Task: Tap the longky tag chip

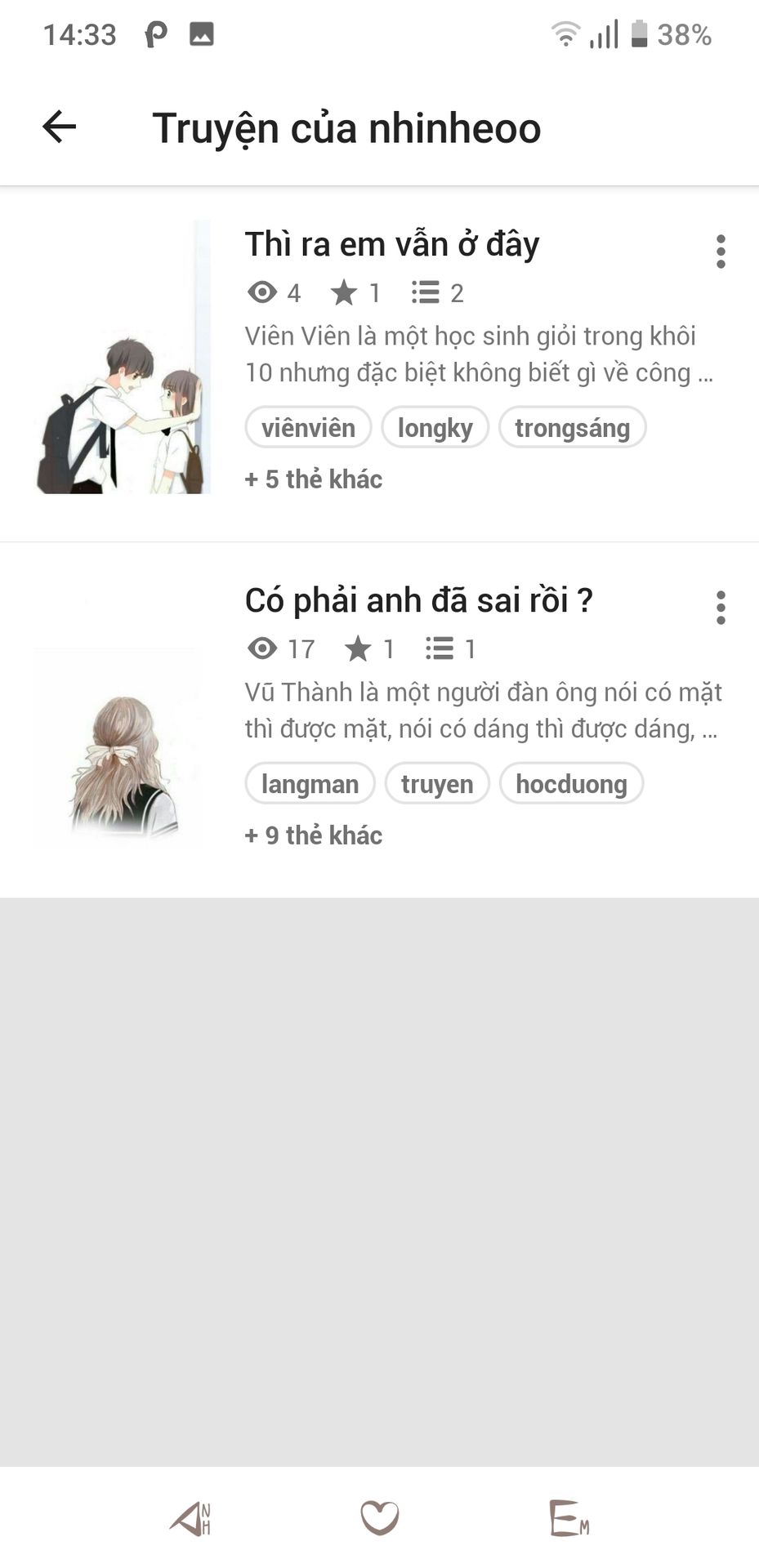Action: click(435, 428)
